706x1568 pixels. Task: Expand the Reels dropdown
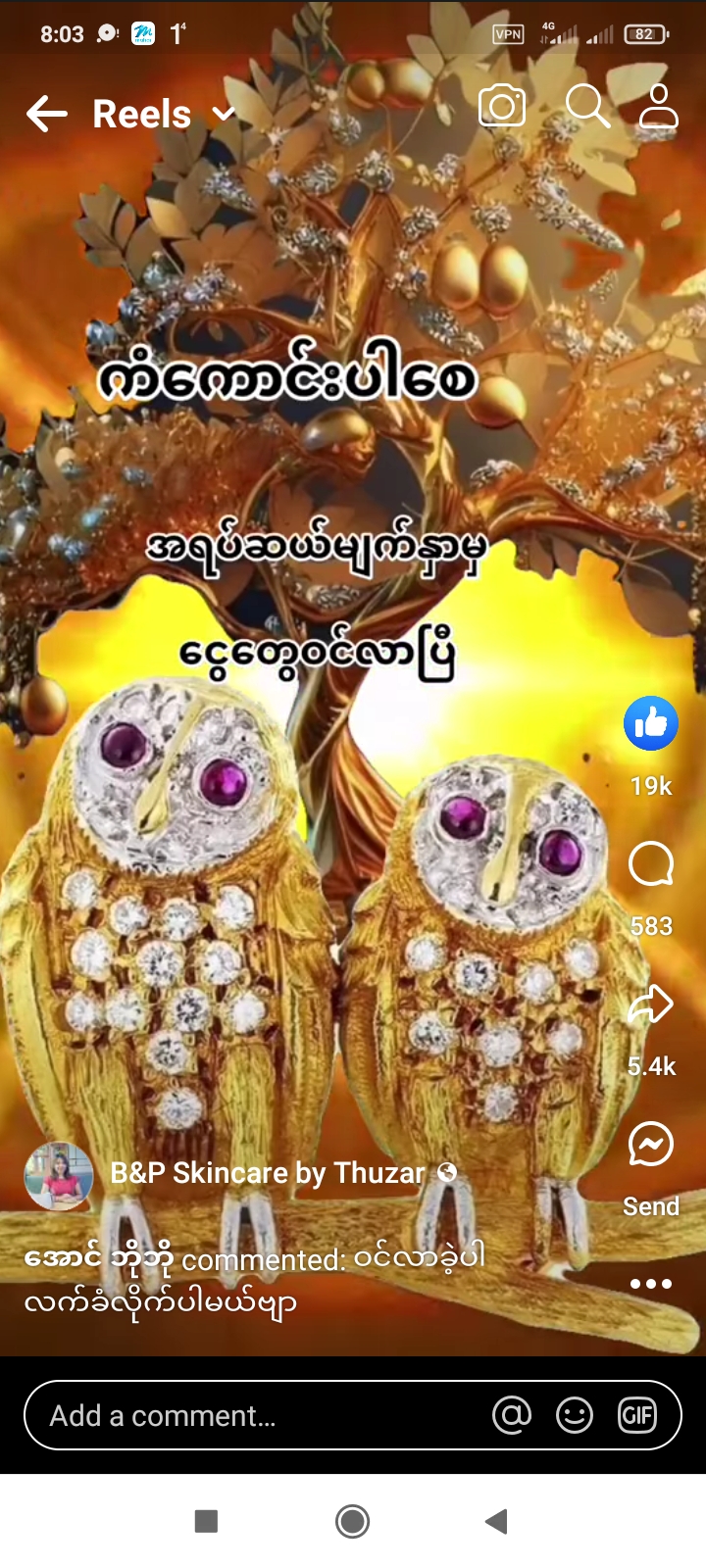(224, 115)
